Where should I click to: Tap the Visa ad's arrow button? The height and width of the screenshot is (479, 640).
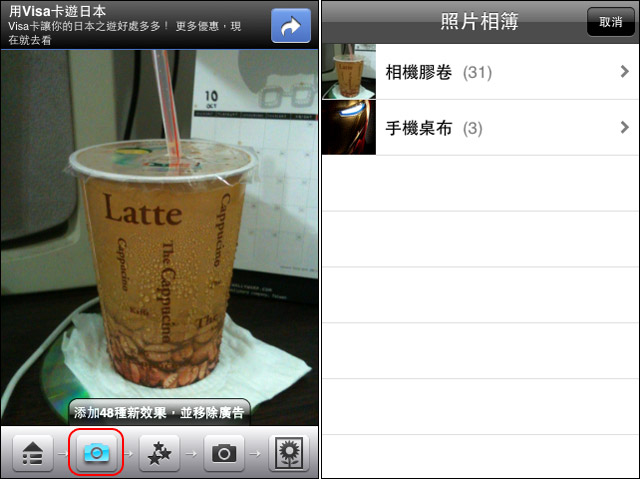tap(291, 25)
